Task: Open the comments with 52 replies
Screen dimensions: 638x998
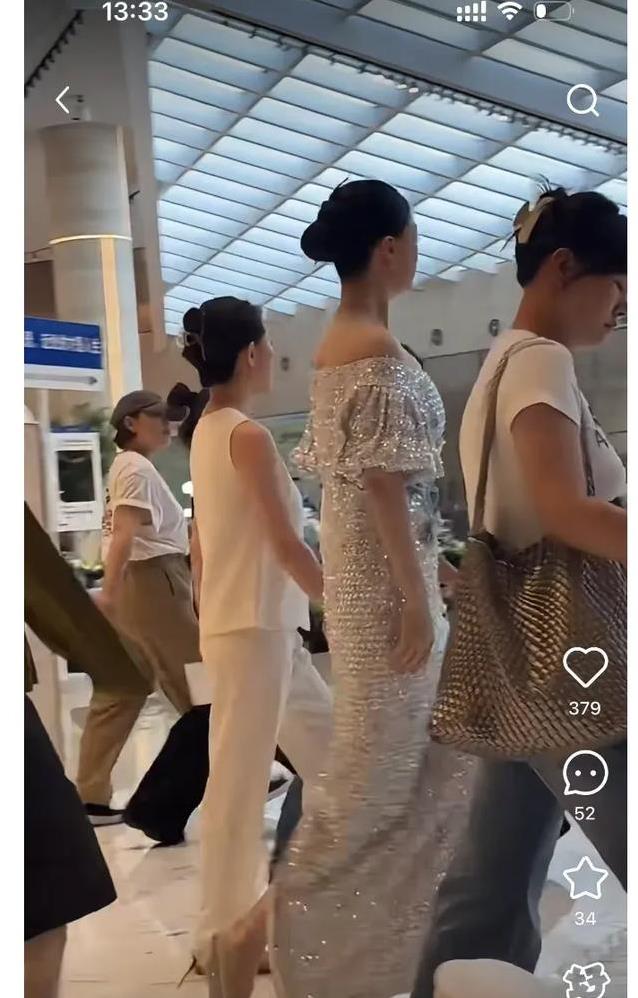Action: (585, 773)
